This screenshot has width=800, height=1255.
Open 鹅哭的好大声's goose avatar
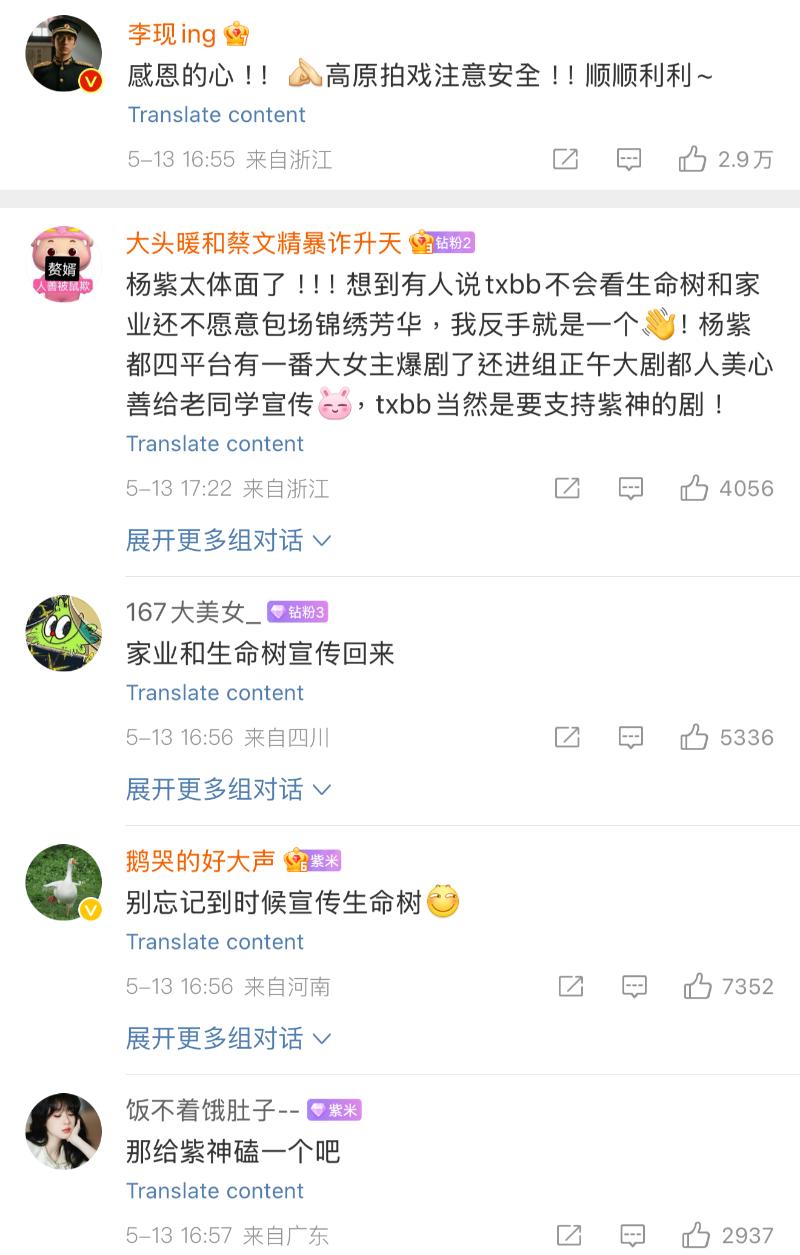[x=64, y=882]
